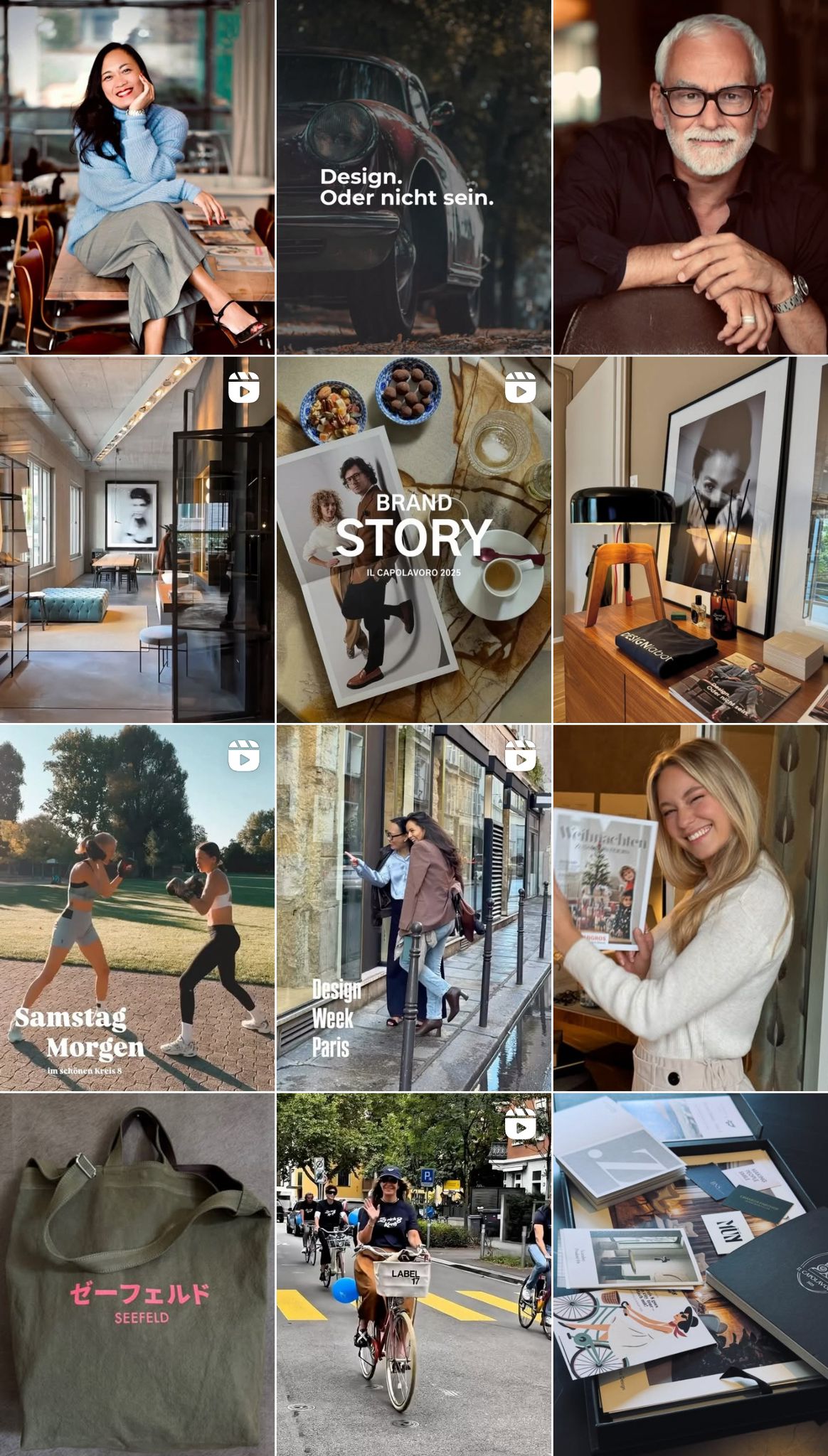Play the Samstag Morgen boxing reel
Image resolution: width=828 pixels, height=1456 pixels.
pyautogui.click(x=137, y=907)
